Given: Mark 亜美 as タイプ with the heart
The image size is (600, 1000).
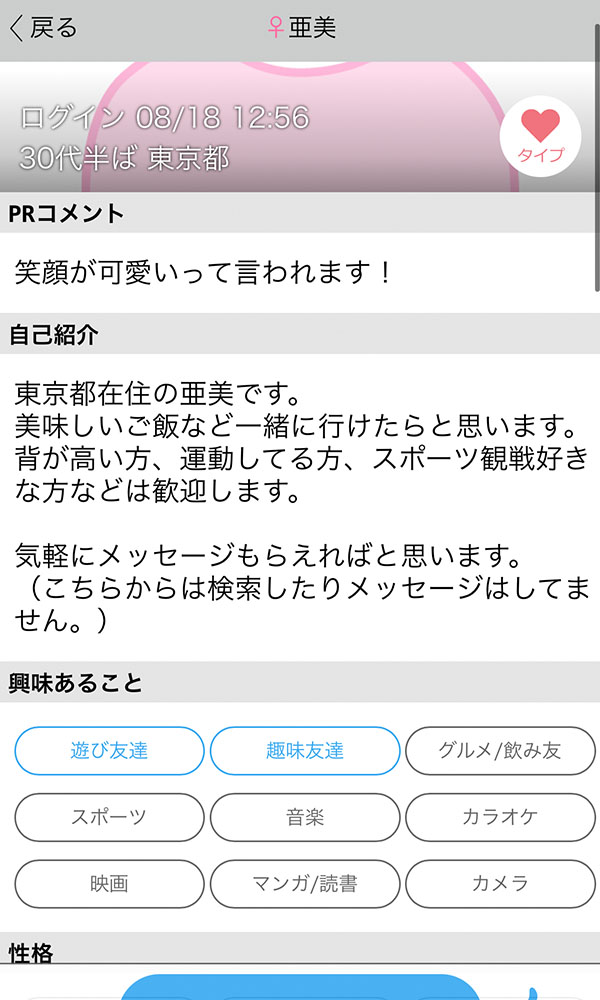Looking at the screenshot, I should point(540,136).
